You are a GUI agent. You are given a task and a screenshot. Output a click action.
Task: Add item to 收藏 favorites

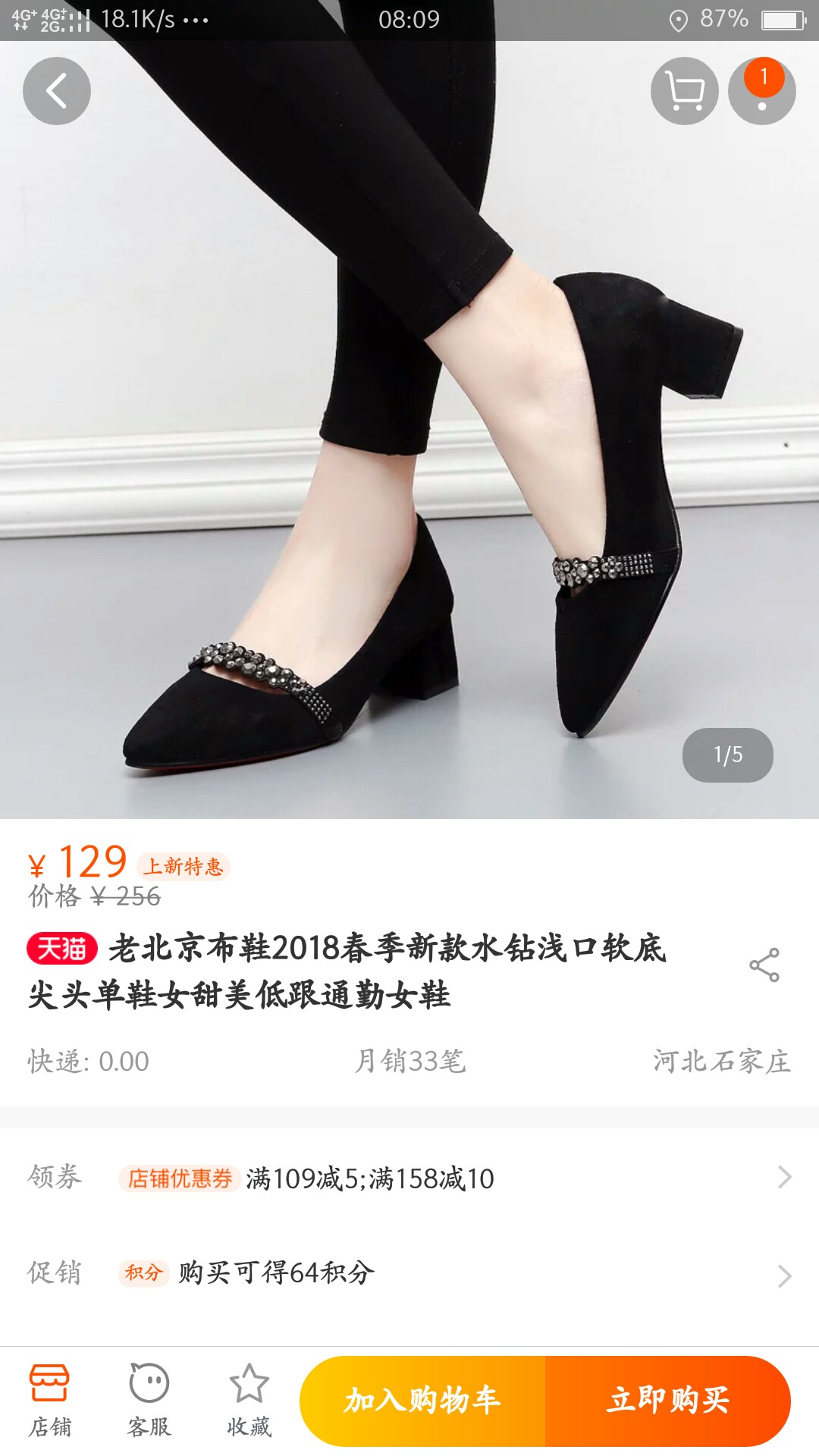(x=249, y=1401)
